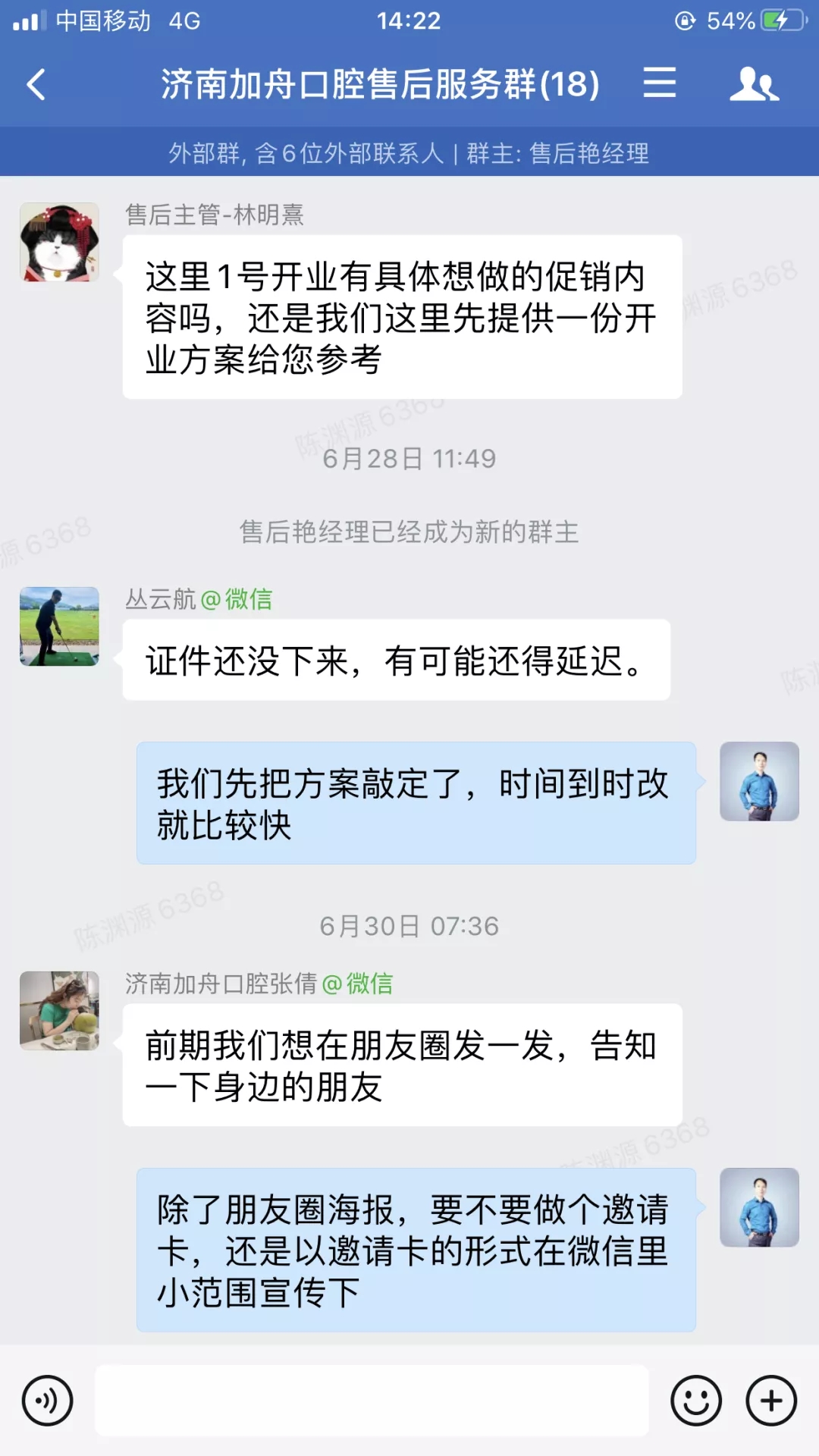Tap 售后主管-林明熹's avatar

59,243
